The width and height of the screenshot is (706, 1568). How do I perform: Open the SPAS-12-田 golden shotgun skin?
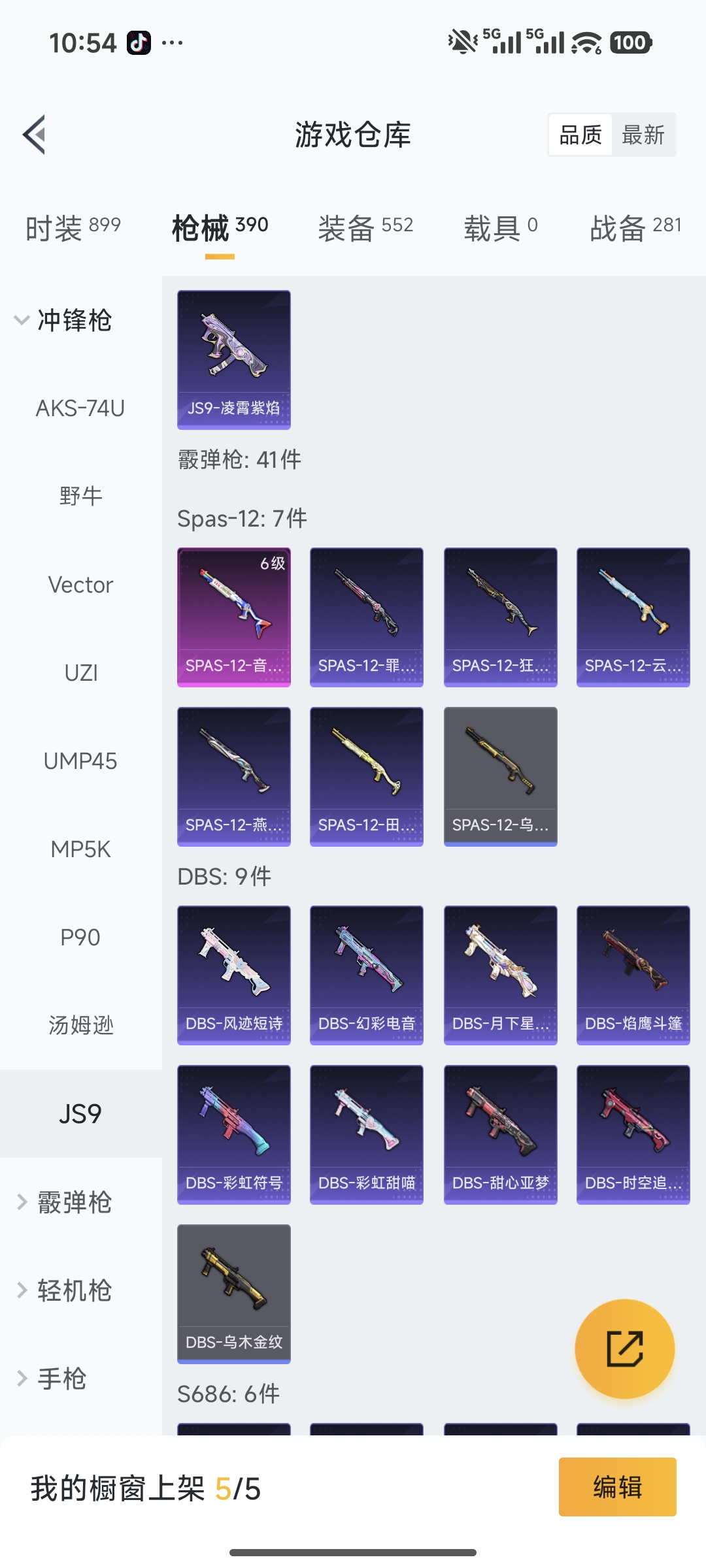click(x=367, y=776)
